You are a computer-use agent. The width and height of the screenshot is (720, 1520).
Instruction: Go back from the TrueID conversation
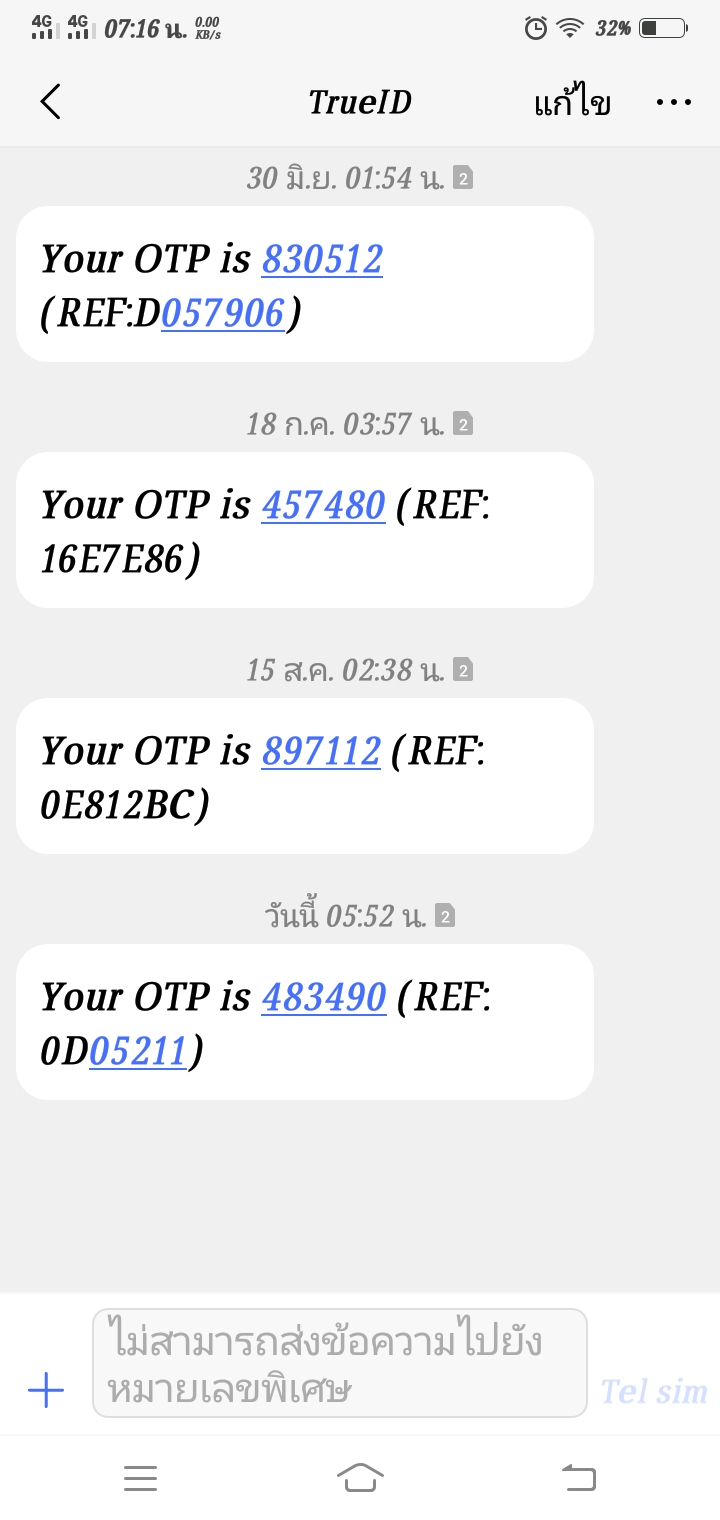(51, 102)
